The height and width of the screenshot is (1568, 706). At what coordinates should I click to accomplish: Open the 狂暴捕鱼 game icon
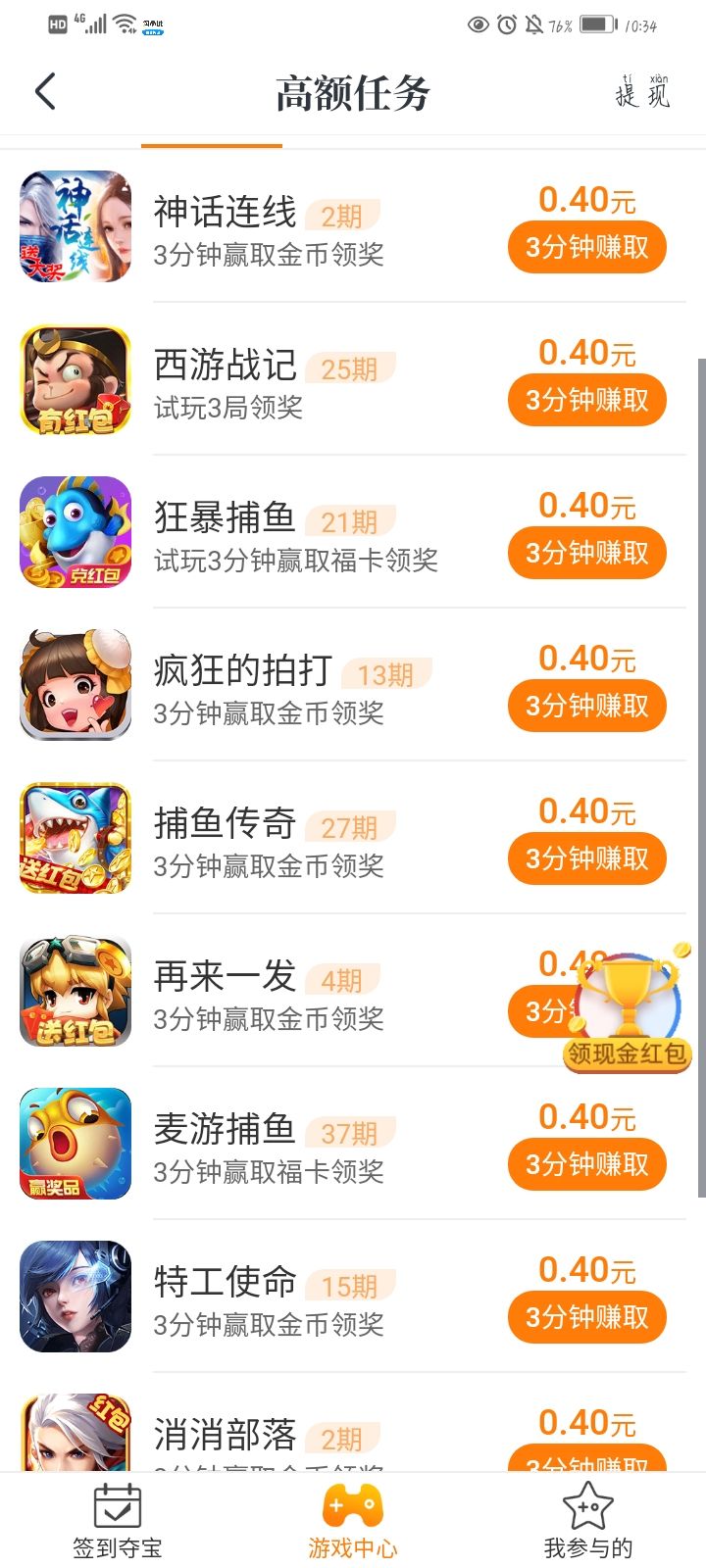point(75,532)
